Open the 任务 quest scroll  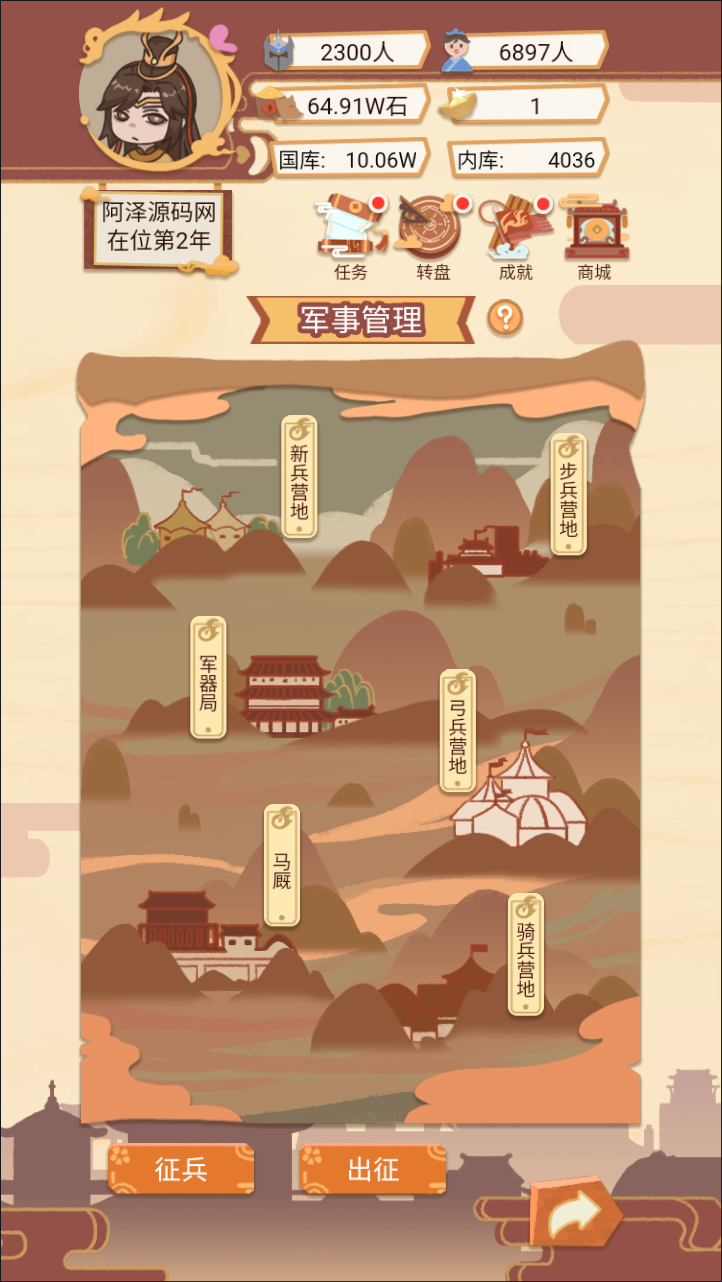[x=350, y=232]
